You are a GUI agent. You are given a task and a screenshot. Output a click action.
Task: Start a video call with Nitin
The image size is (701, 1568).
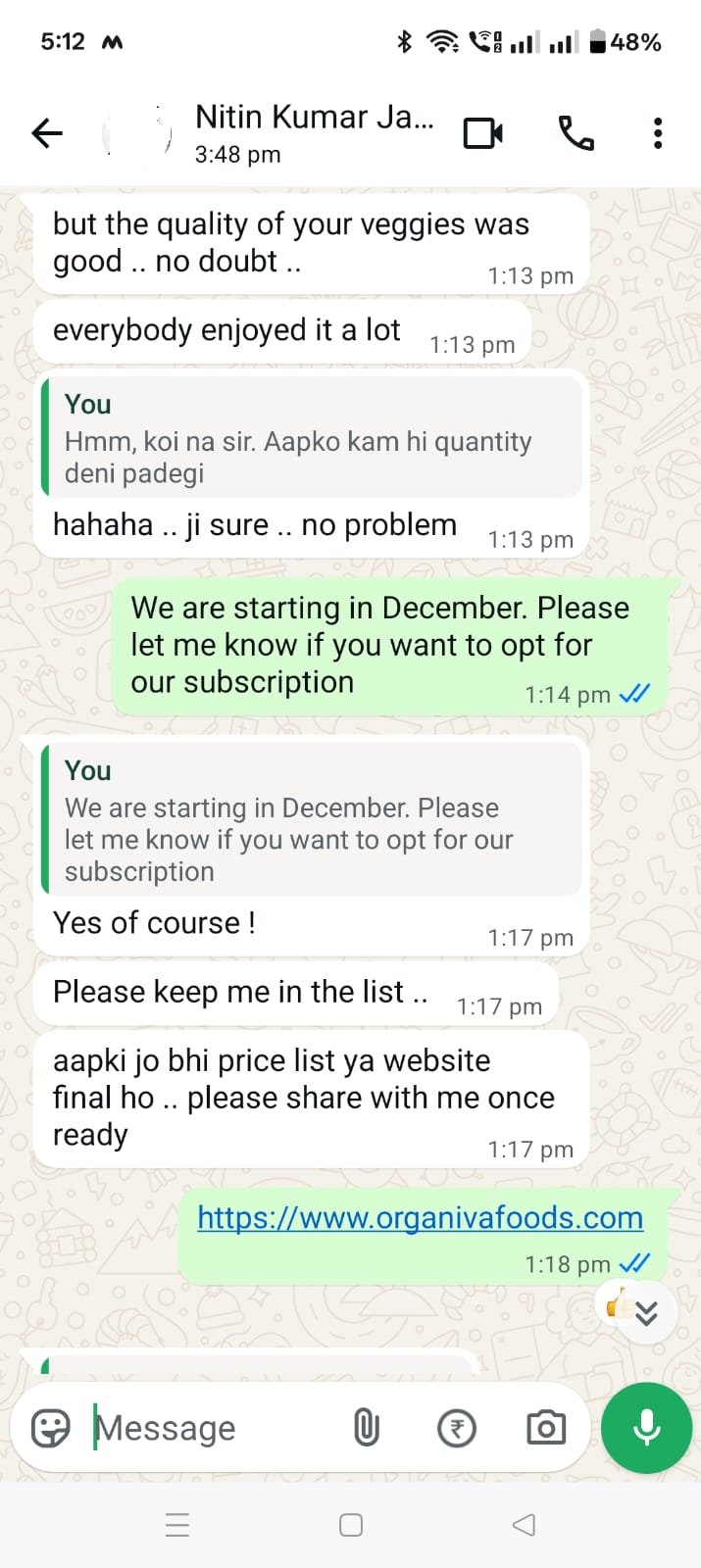[482, 133]
